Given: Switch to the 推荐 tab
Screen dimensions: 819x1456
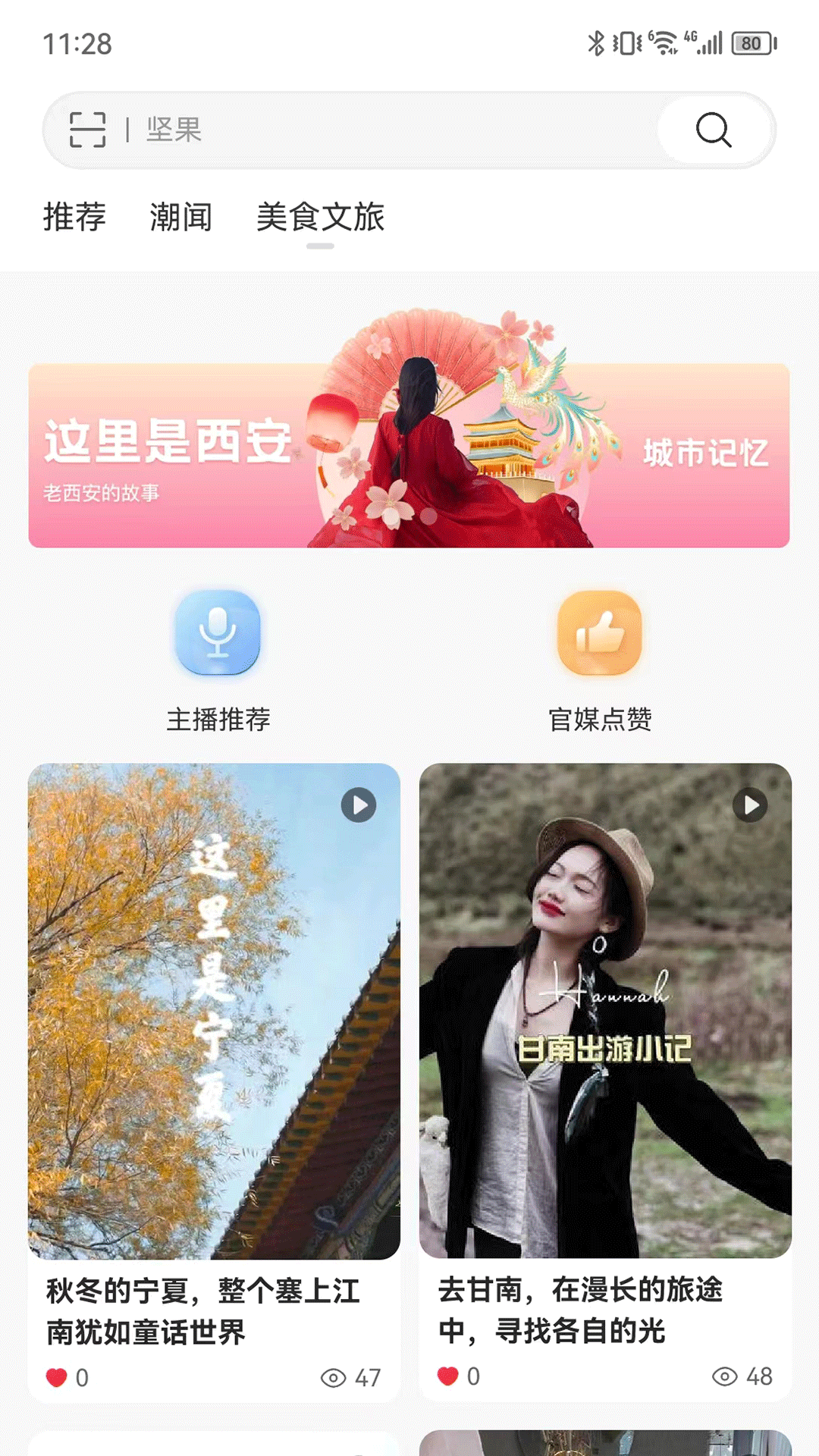Looking at the screenshot, I should click(75, 218).
